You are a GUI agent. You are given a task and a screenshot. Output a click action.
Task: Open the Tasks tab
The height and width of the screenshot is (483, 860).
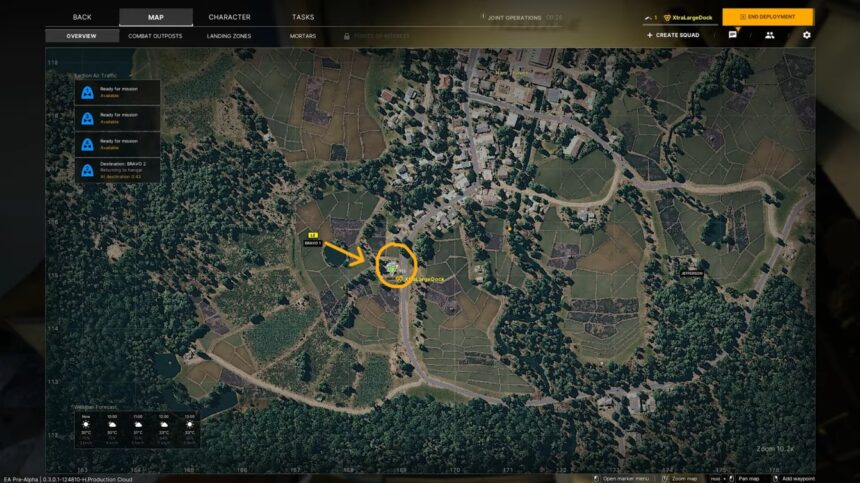point(302,17)
